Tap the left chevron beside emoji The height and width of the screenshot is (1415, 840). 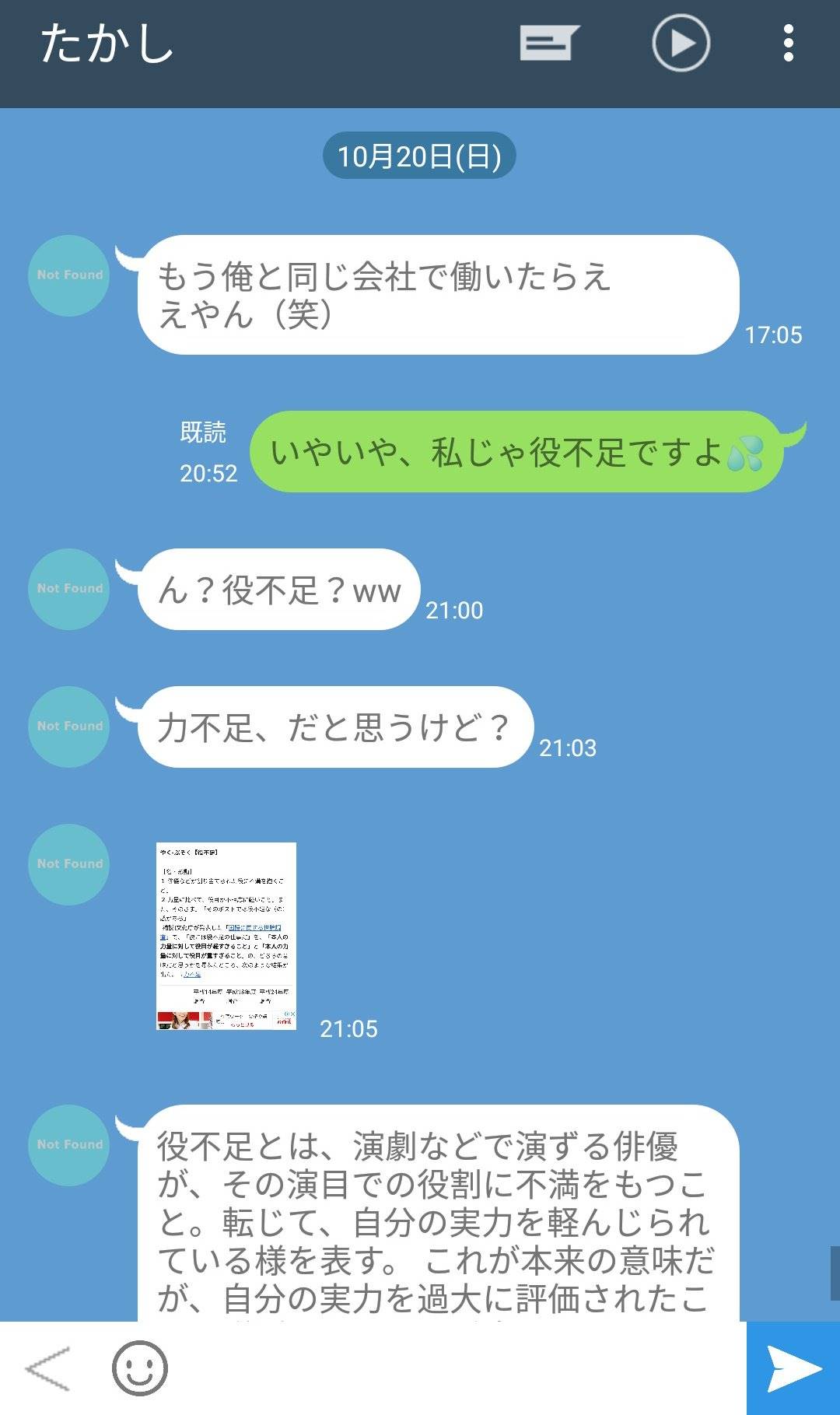coord(48,1368)
